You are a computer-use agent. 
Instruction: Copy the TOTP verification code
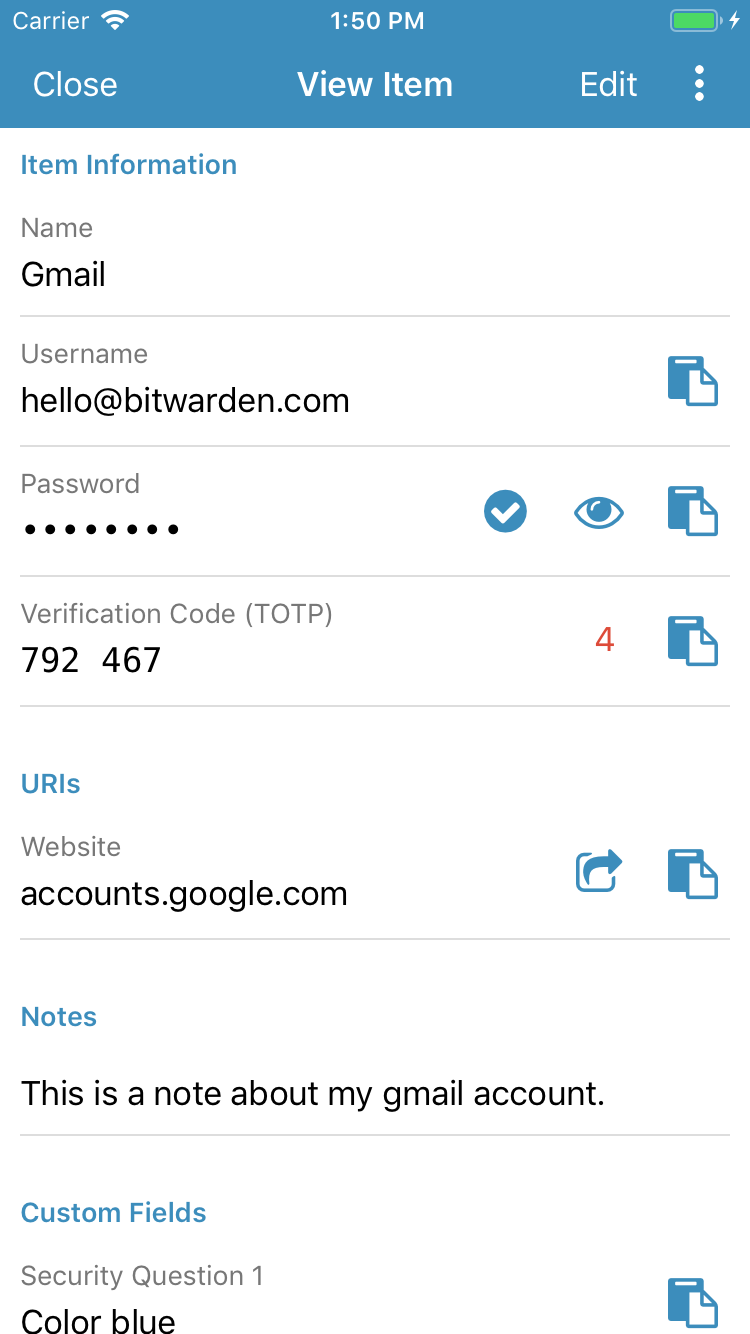[x=692, y=641]
